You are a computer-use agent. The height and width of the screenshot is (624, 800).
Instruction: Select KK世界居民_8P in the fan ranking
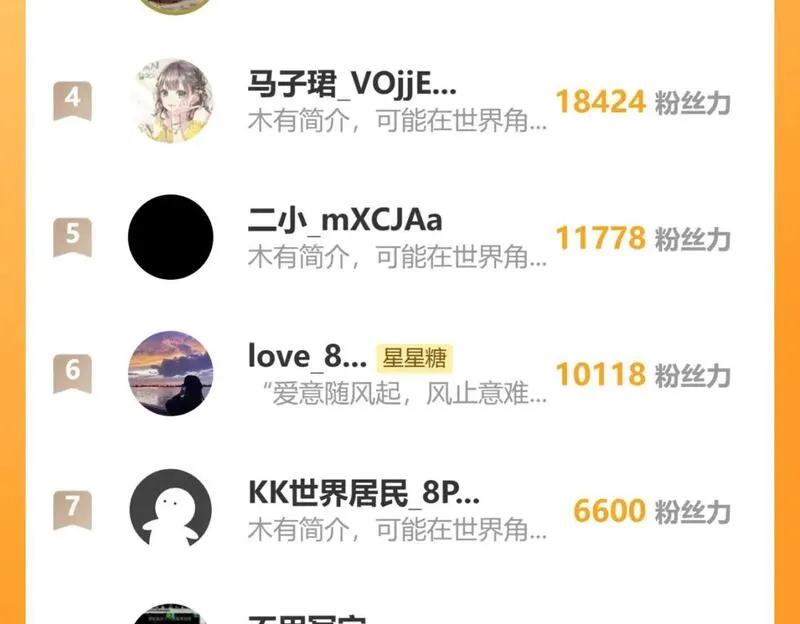pos(399,510)
